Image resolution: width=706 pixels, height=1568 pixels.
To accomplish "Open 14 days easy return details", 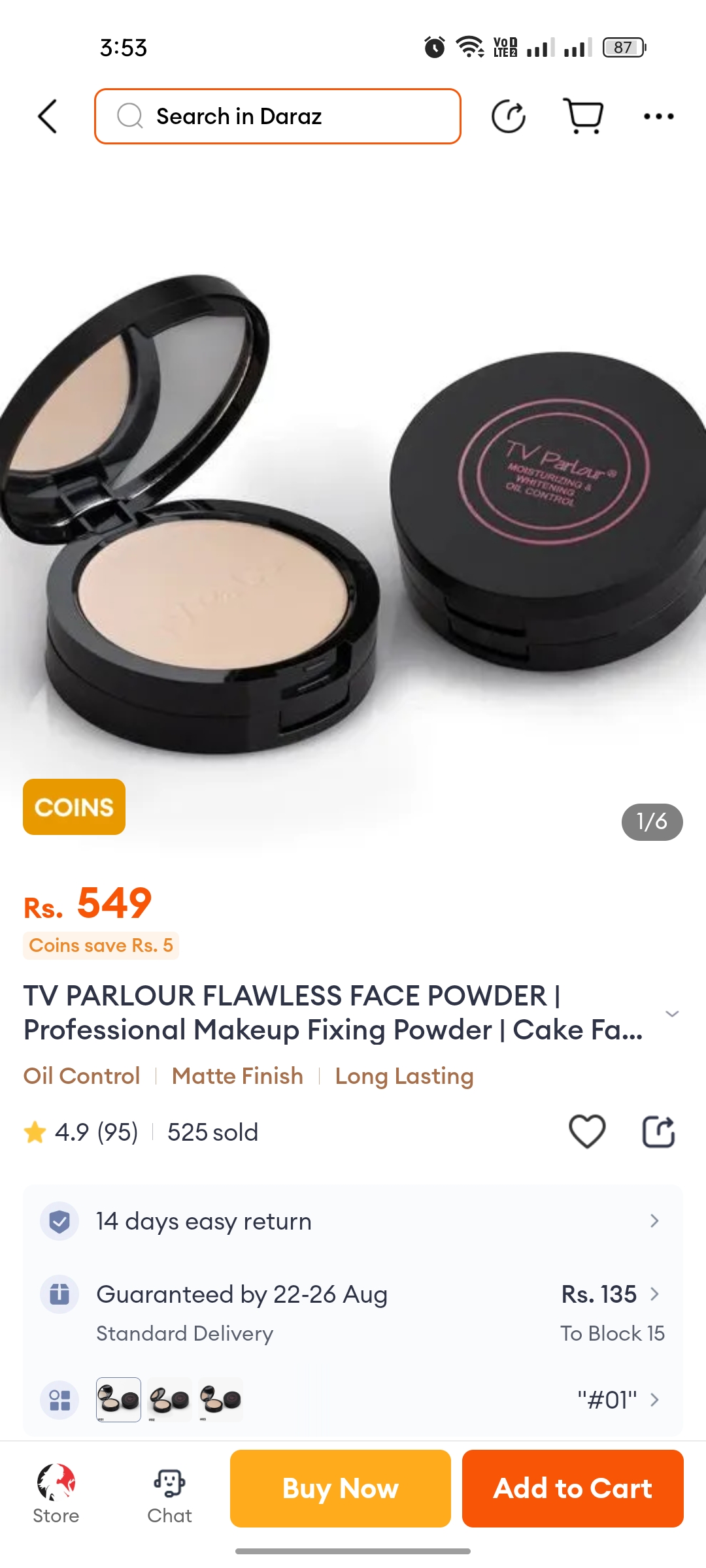I will coord(353,1221).
